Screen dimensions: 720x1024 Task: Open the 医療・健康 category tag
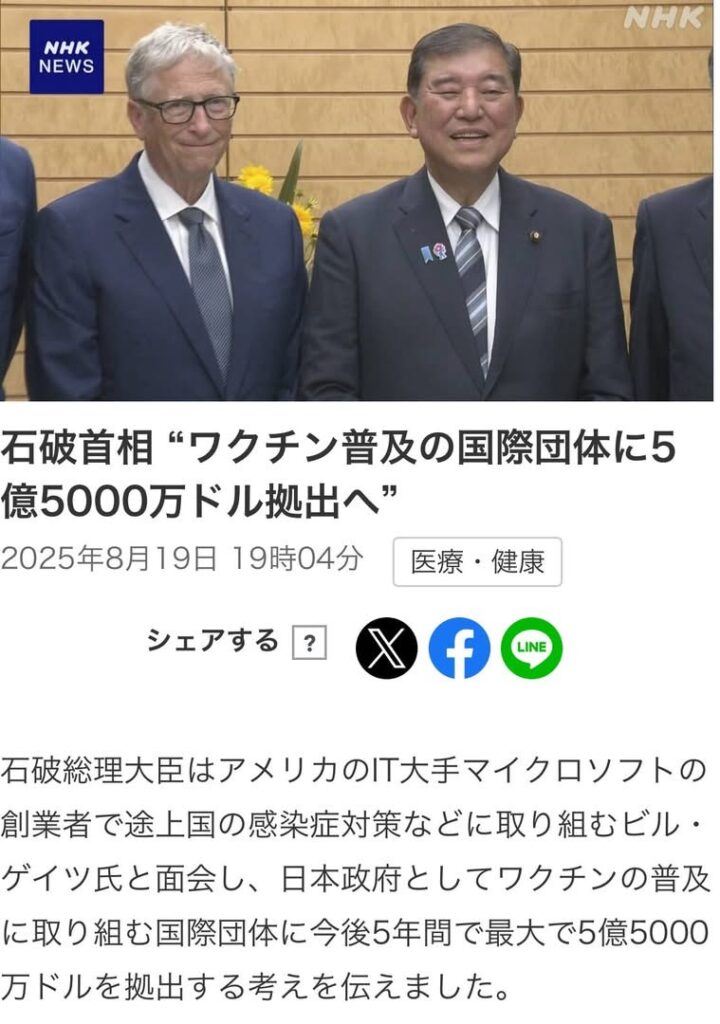478,562
